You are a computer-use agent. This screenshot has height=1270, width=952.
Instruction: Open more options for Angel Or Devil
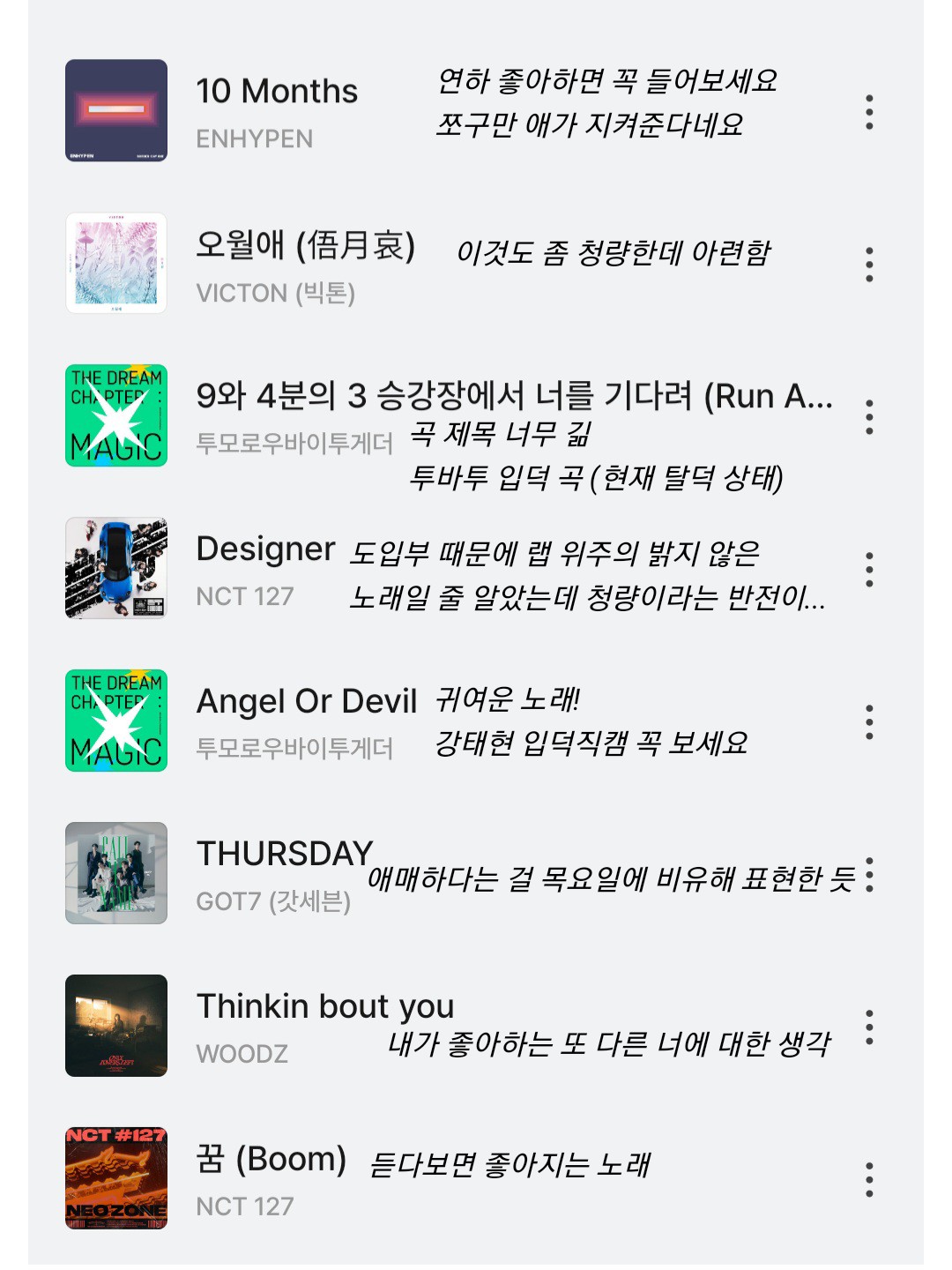(869, 722)
